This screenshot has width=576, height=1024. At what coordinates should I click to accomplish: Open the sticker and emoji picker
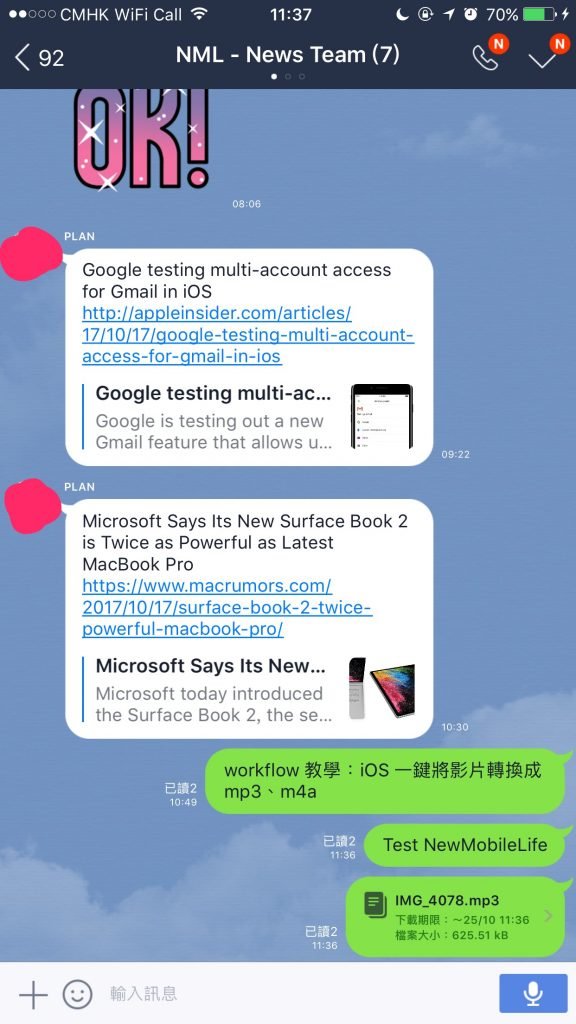point(77,995)
